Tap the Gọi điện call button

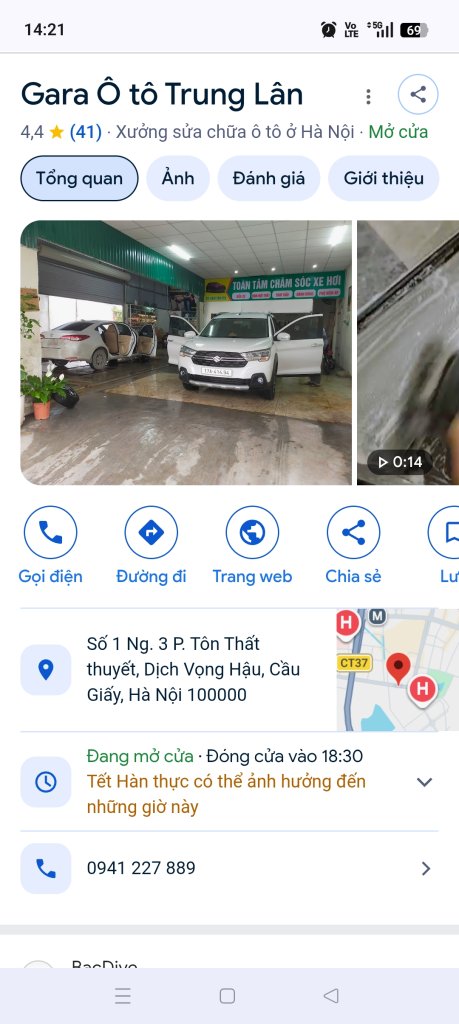[x=50, y=545]
